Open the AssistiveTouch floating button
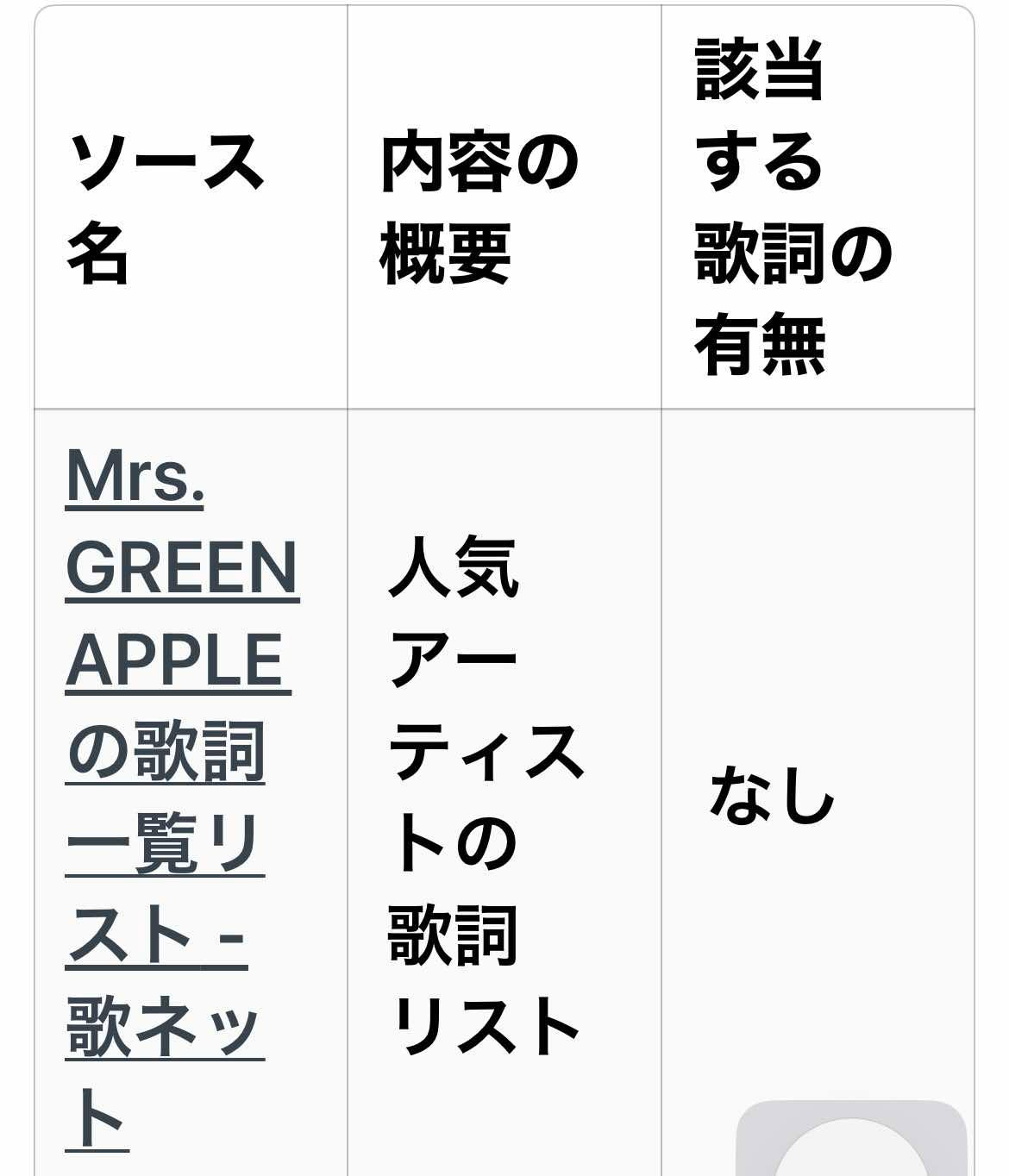The width and height of the screenshot is (1009, 1176). [x=850, y=1143]
